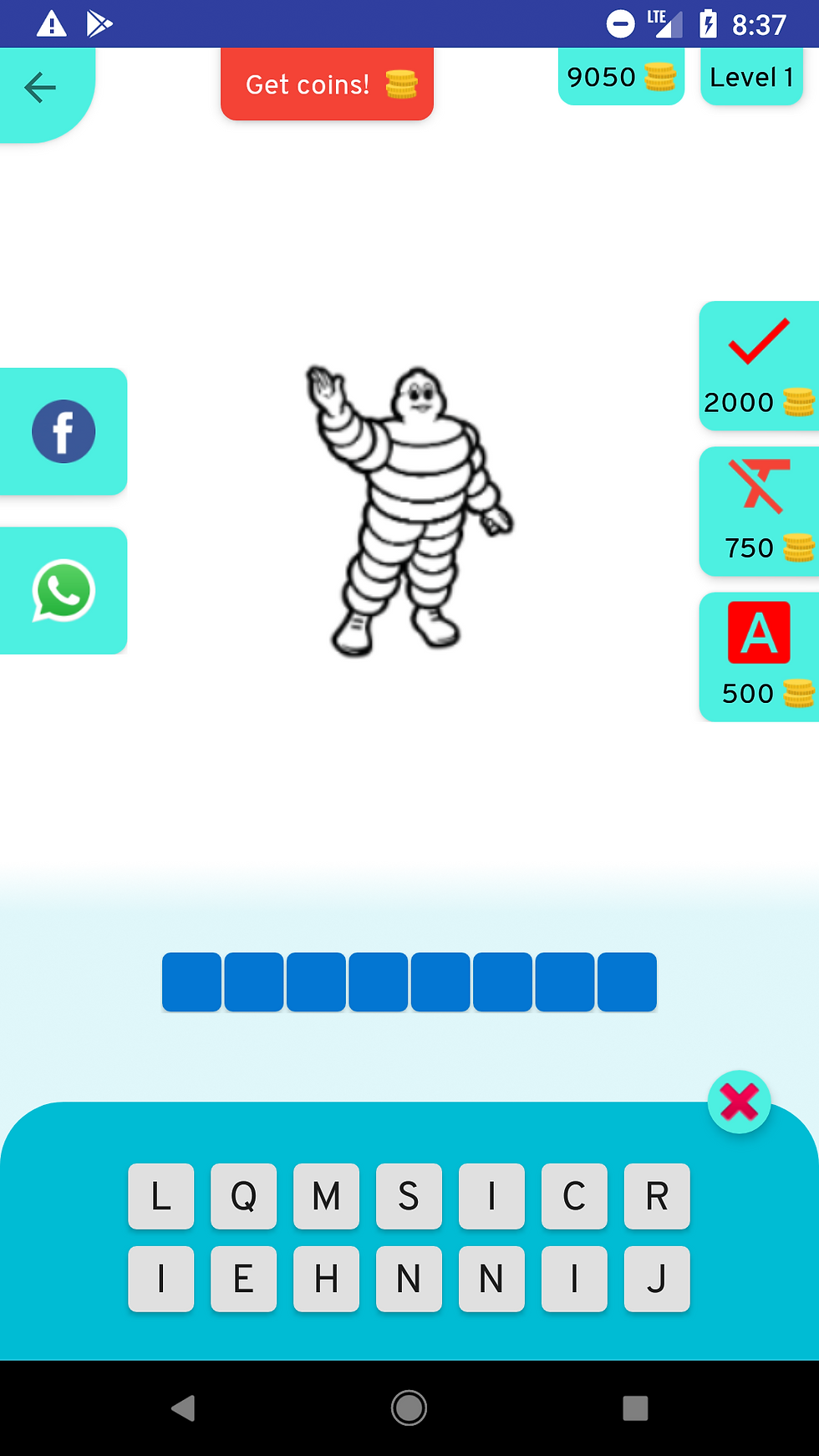
Task: Open the coin balance showing 9050
Action: point(621,76)
